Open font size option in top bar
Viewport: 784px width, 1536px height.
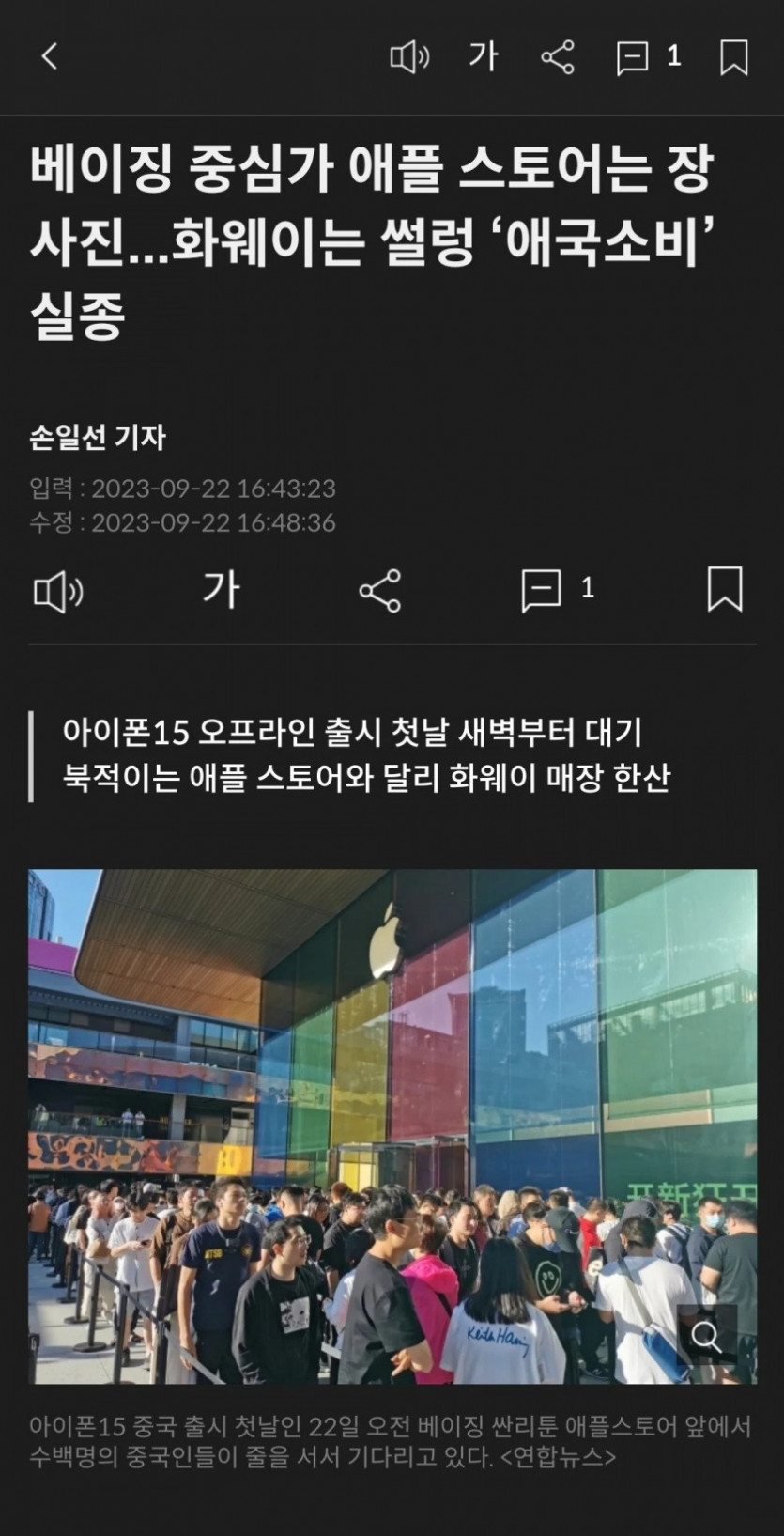tap(483, 57)
